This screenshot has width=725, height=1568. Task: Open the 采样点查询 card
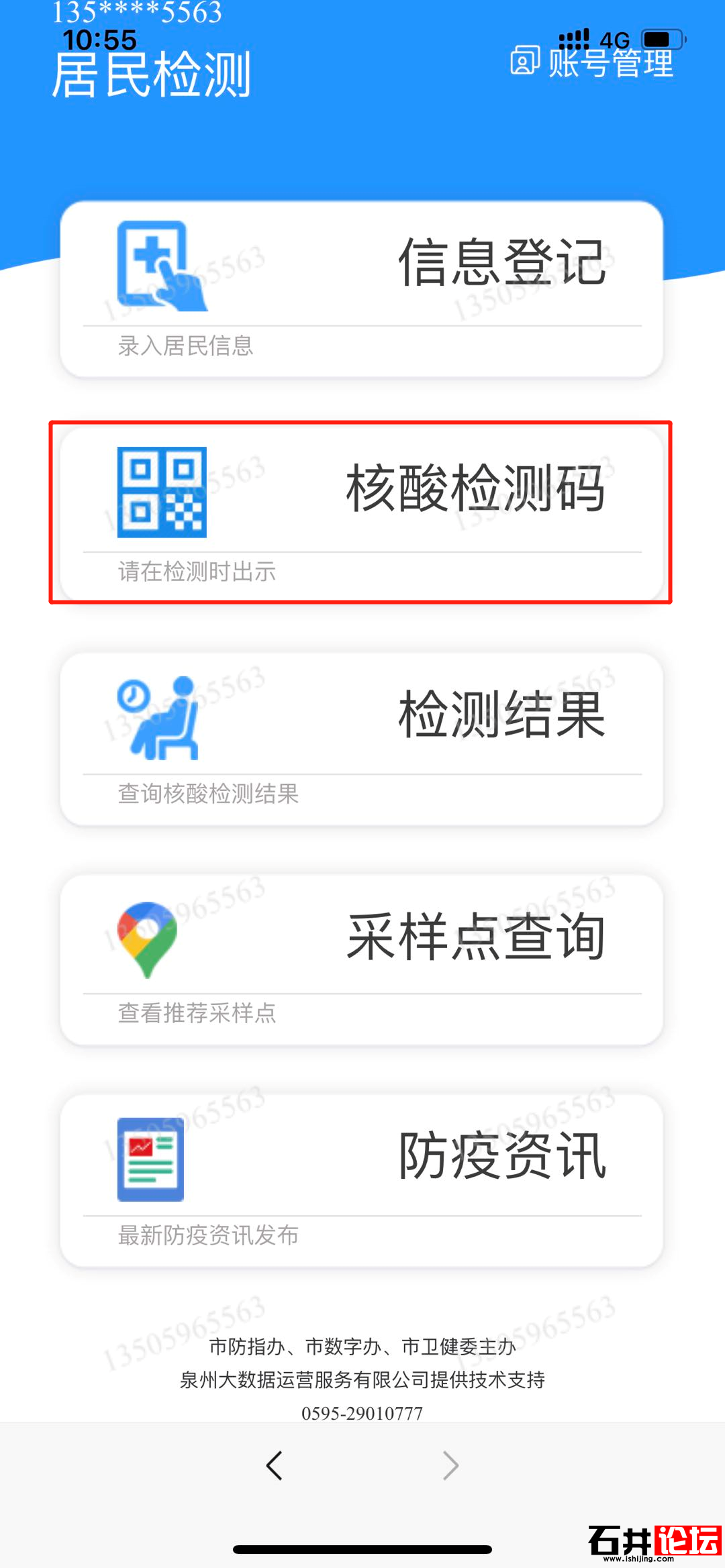362,959
